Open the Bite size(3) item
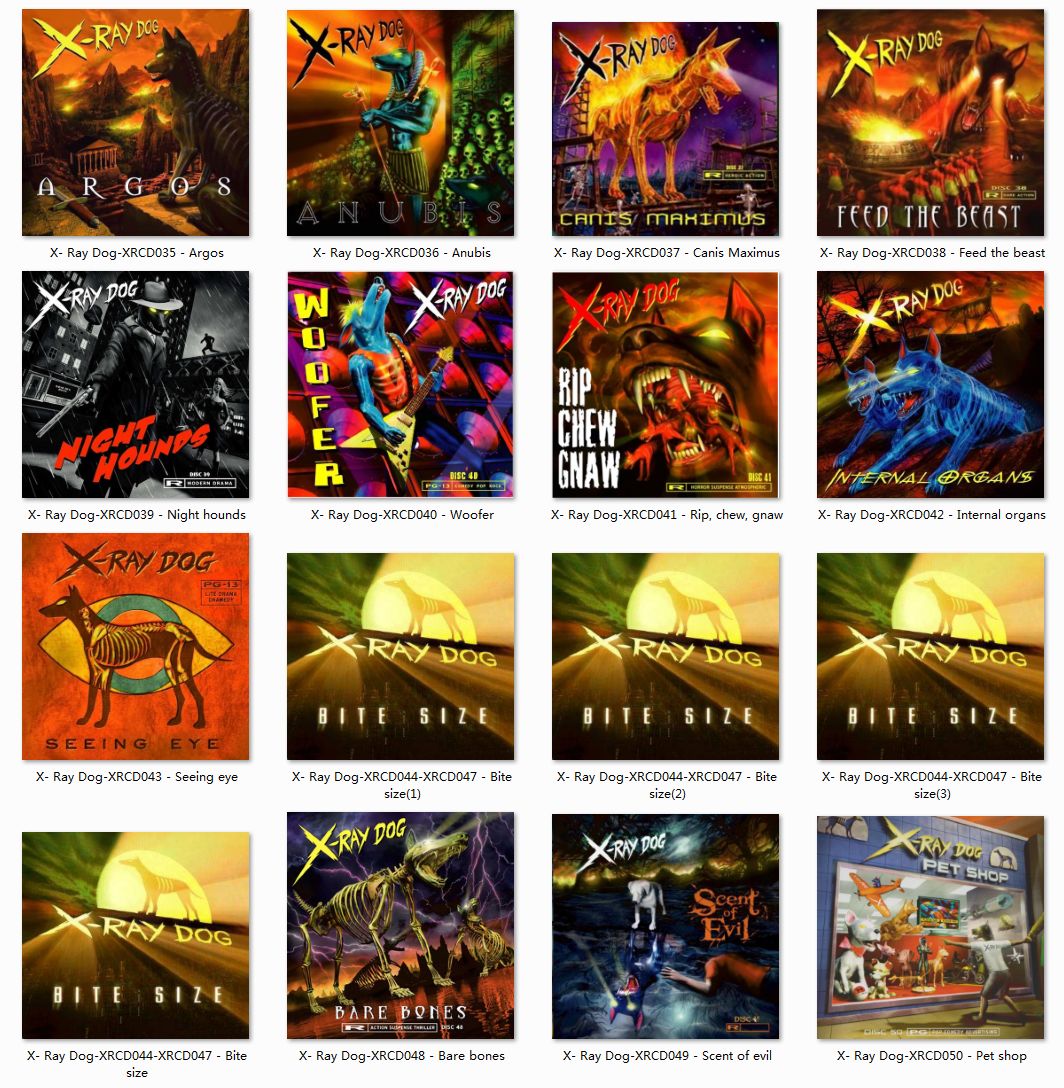 (930, 657)
